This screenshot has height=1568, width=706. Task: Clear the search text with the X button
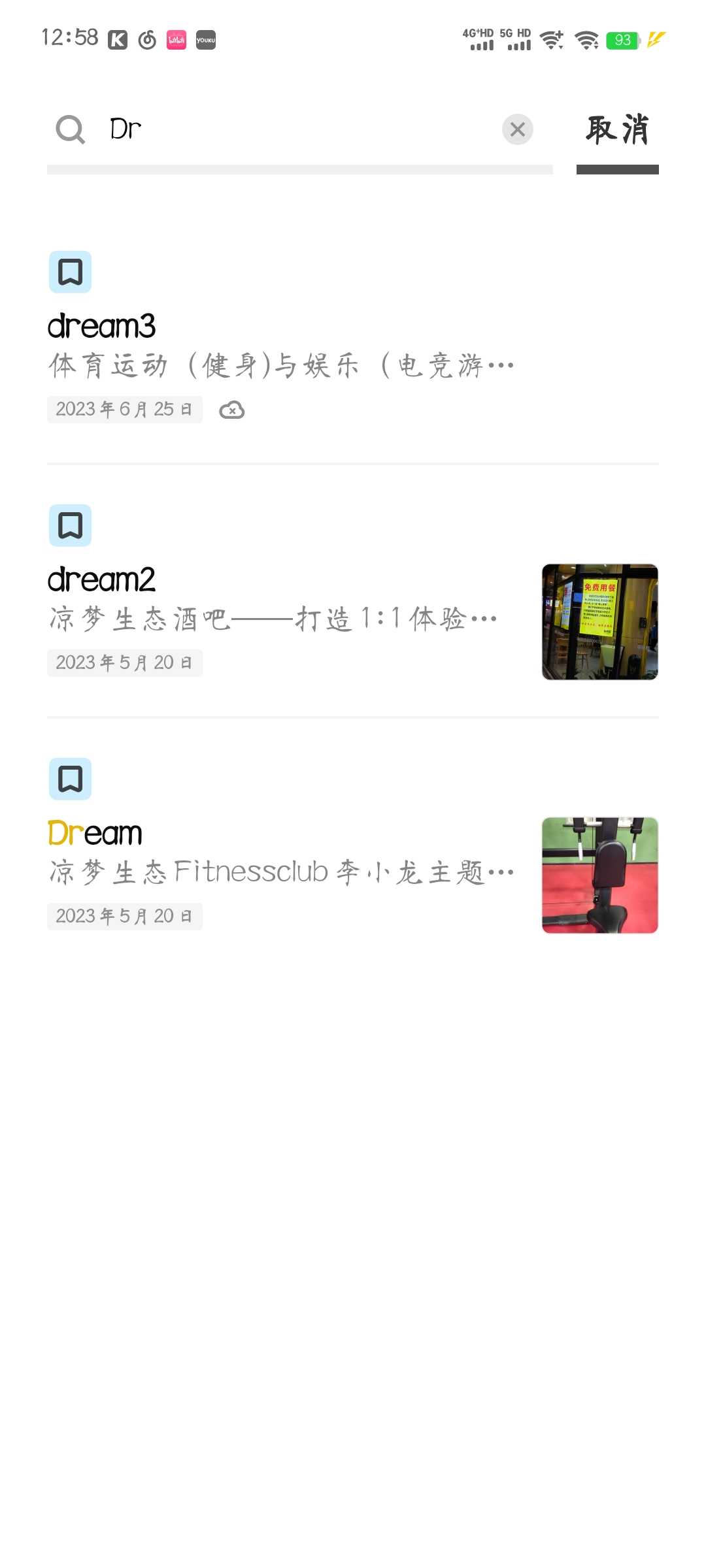518,129
